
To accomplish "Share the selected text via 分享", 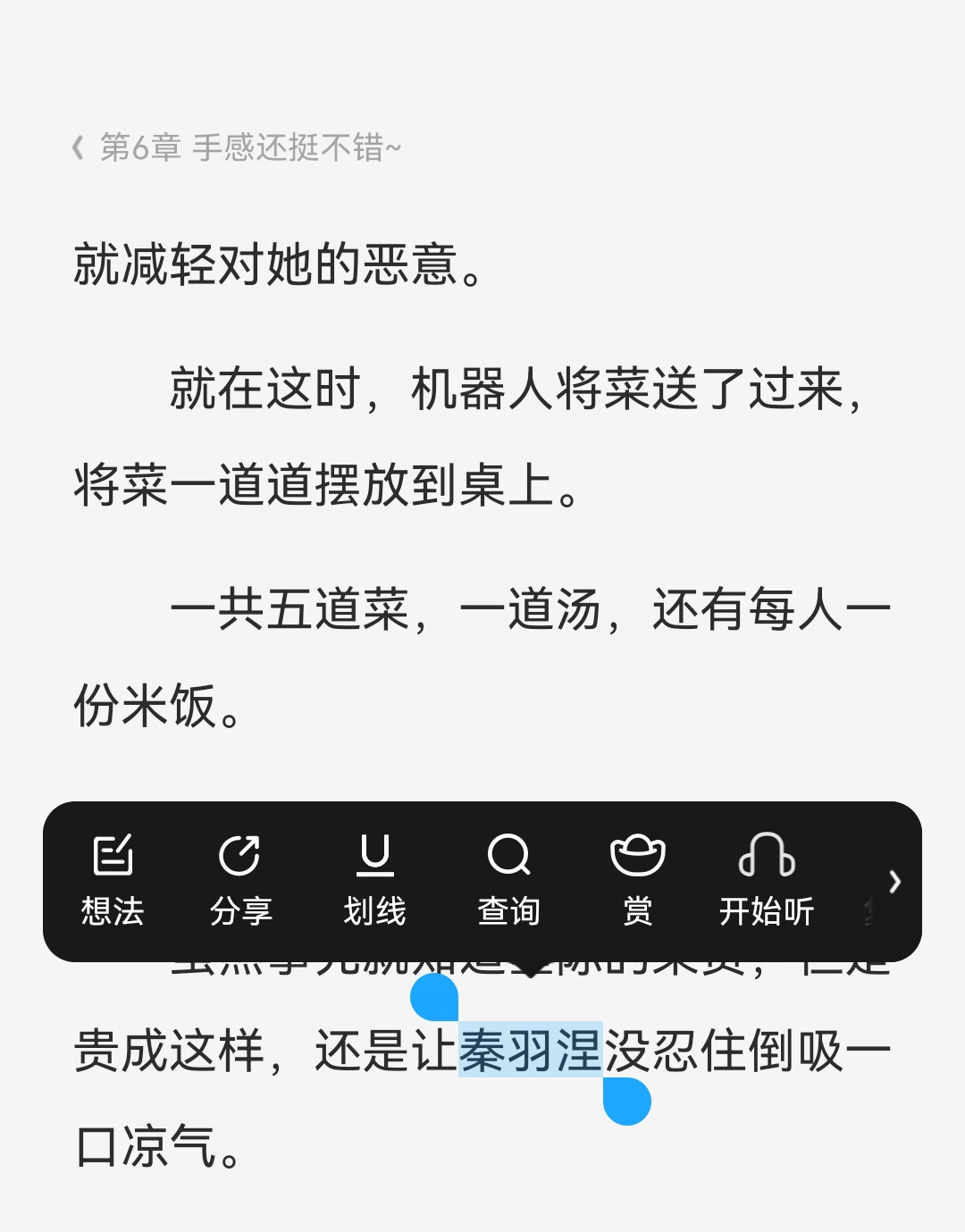I will pyautogui.click(x=240, y=880).
